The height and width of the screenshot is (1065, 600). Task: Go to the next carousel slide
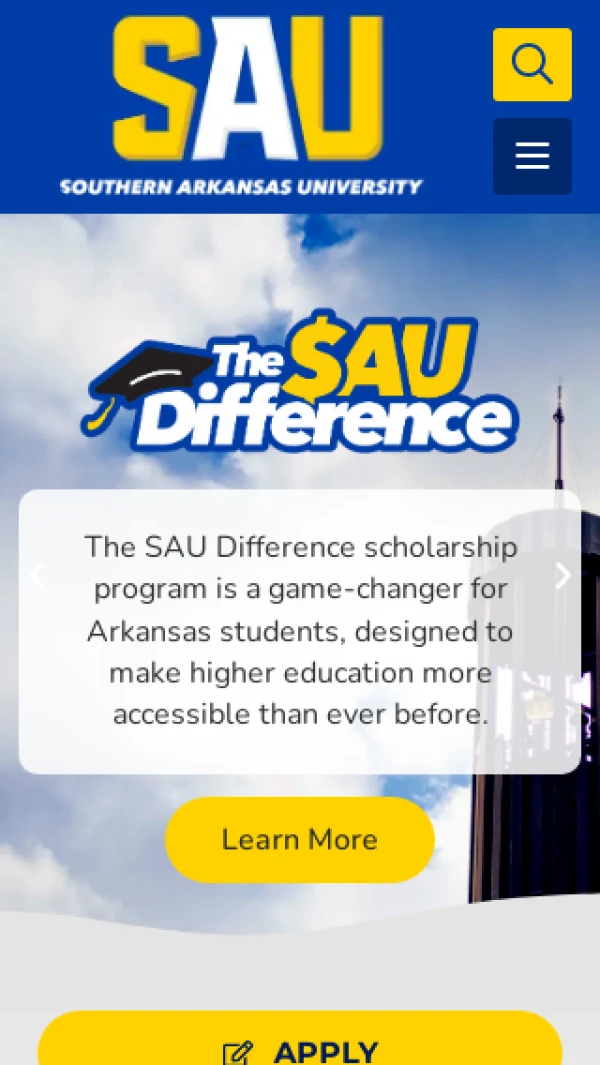(x=563, y=576)
